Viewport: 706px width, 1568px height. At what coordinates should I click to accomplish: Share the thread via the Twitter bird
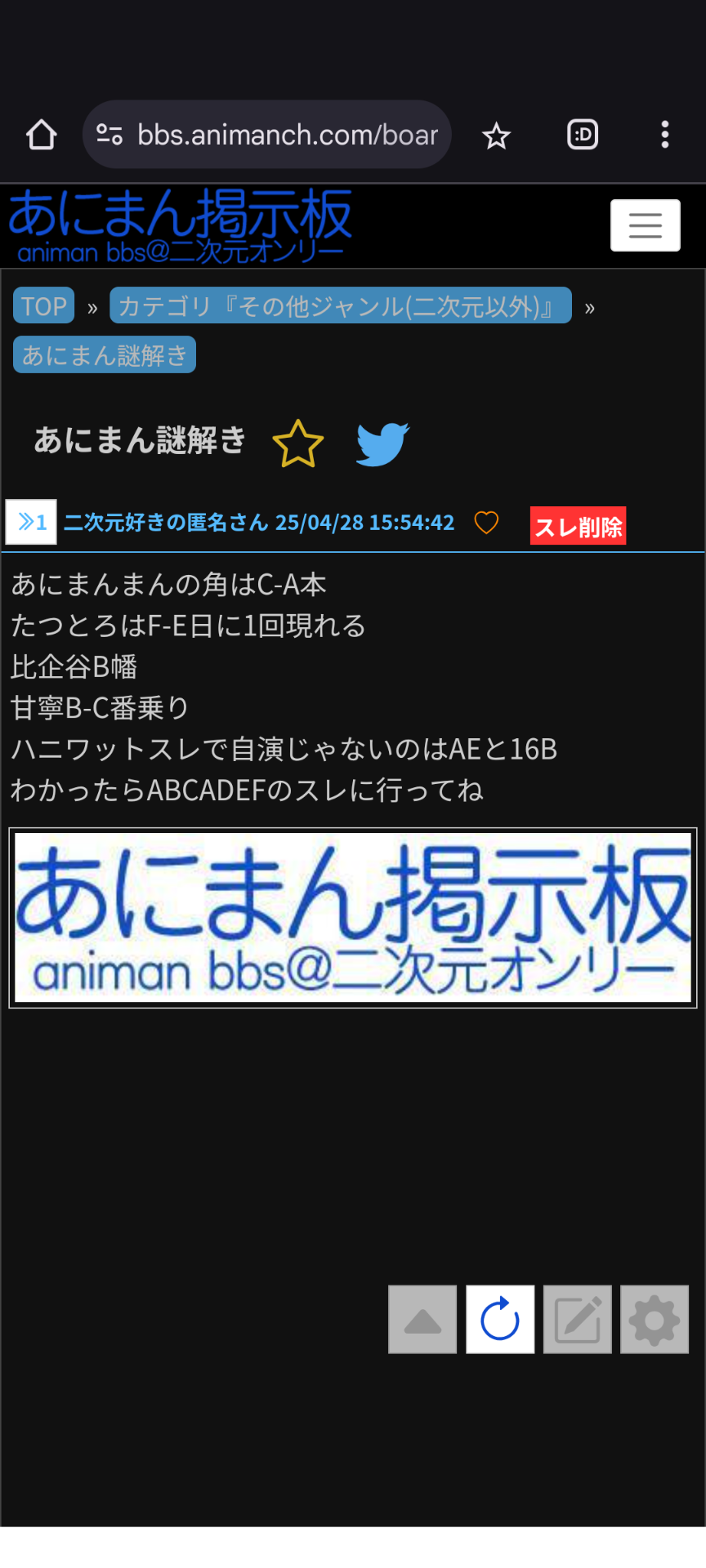point(382,443)
